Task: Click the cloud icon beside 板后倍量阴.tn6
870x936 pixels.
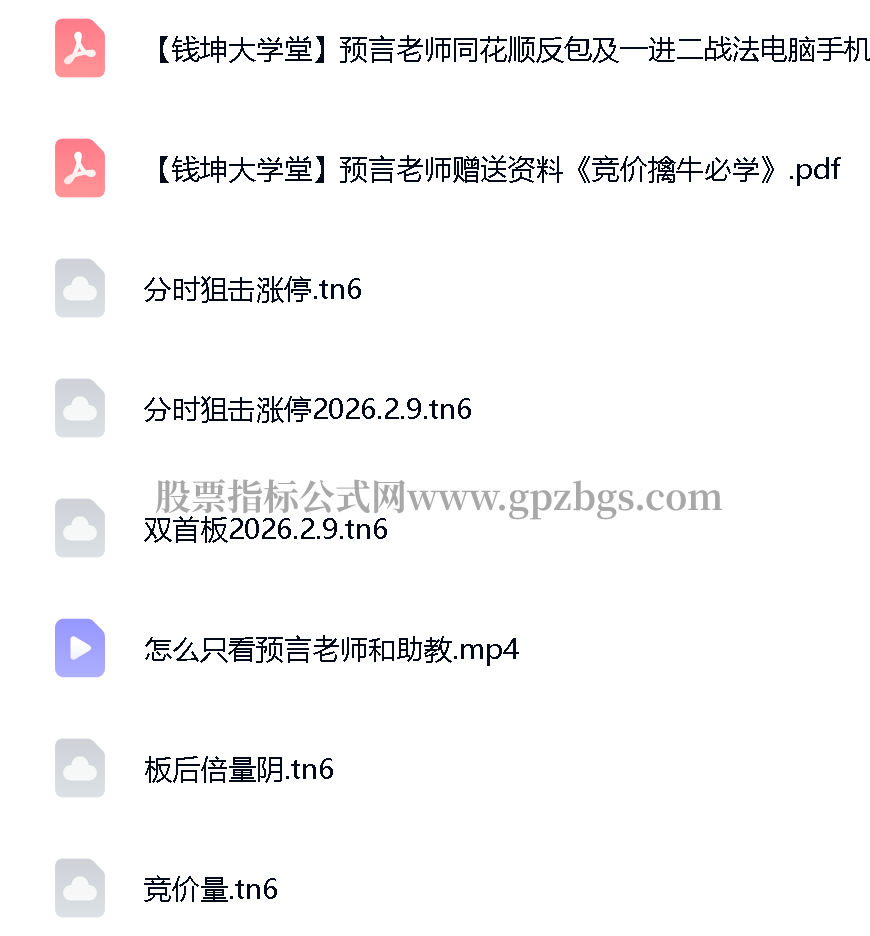Action: pos(80,768)
